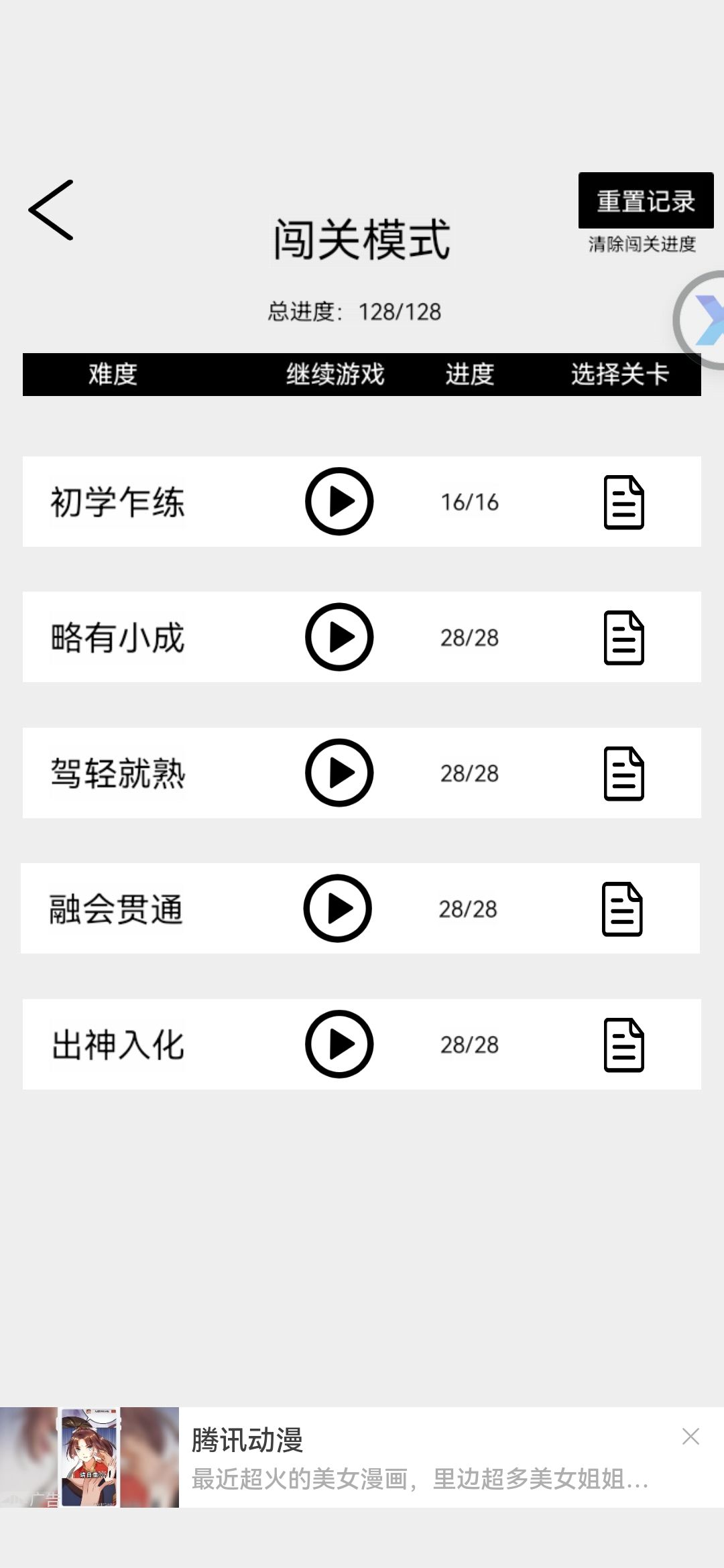Open level selection for 初学乍练
Screen dimensions: 724x1568
point(623,502)
